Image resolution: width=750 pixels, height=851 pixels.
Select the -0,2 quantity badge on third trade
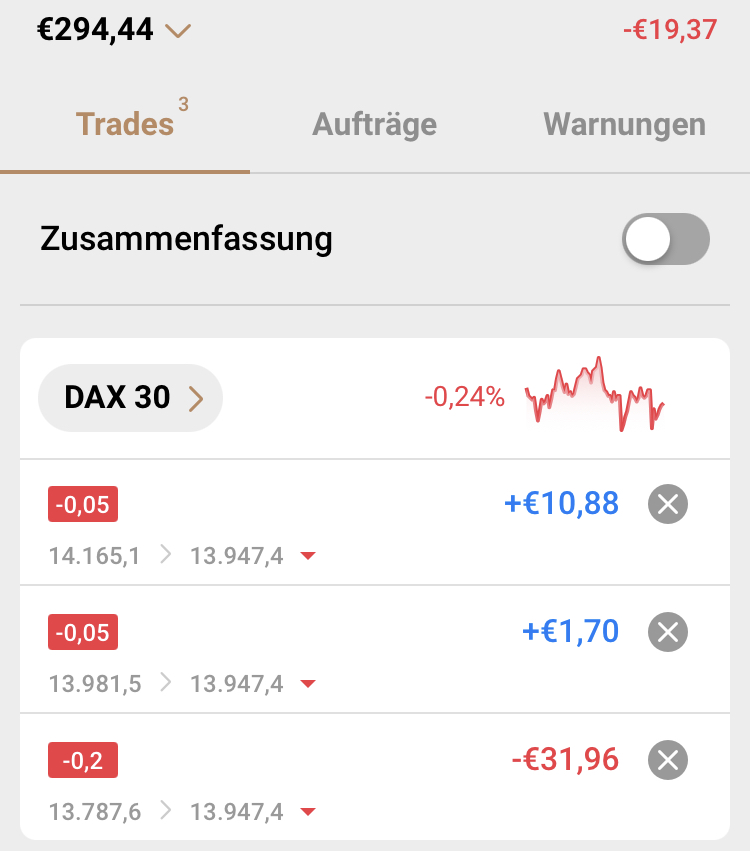[x=82, y=760]
